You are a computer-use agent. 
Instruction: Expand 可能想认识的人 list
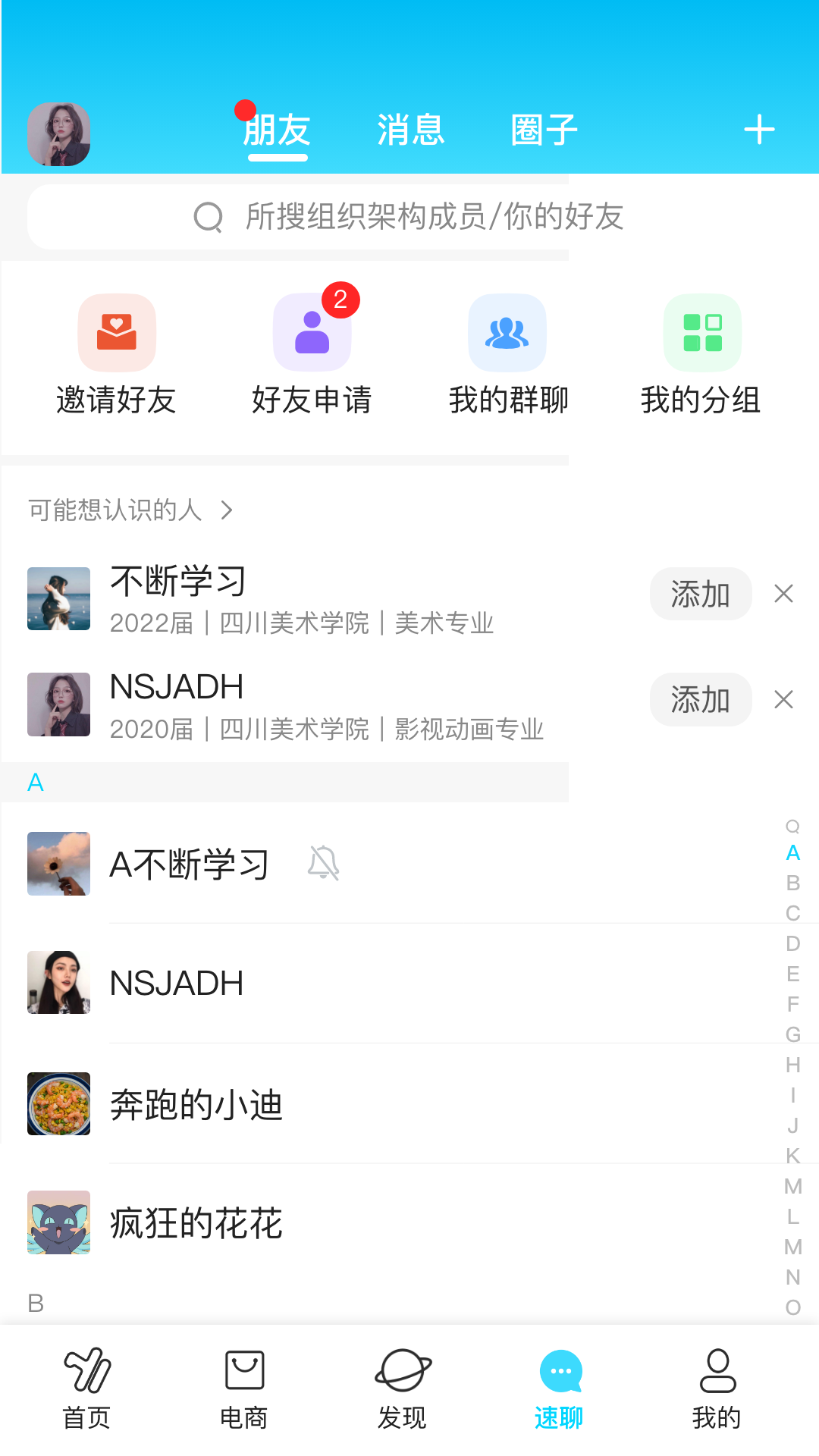click(x=130, y=510)
